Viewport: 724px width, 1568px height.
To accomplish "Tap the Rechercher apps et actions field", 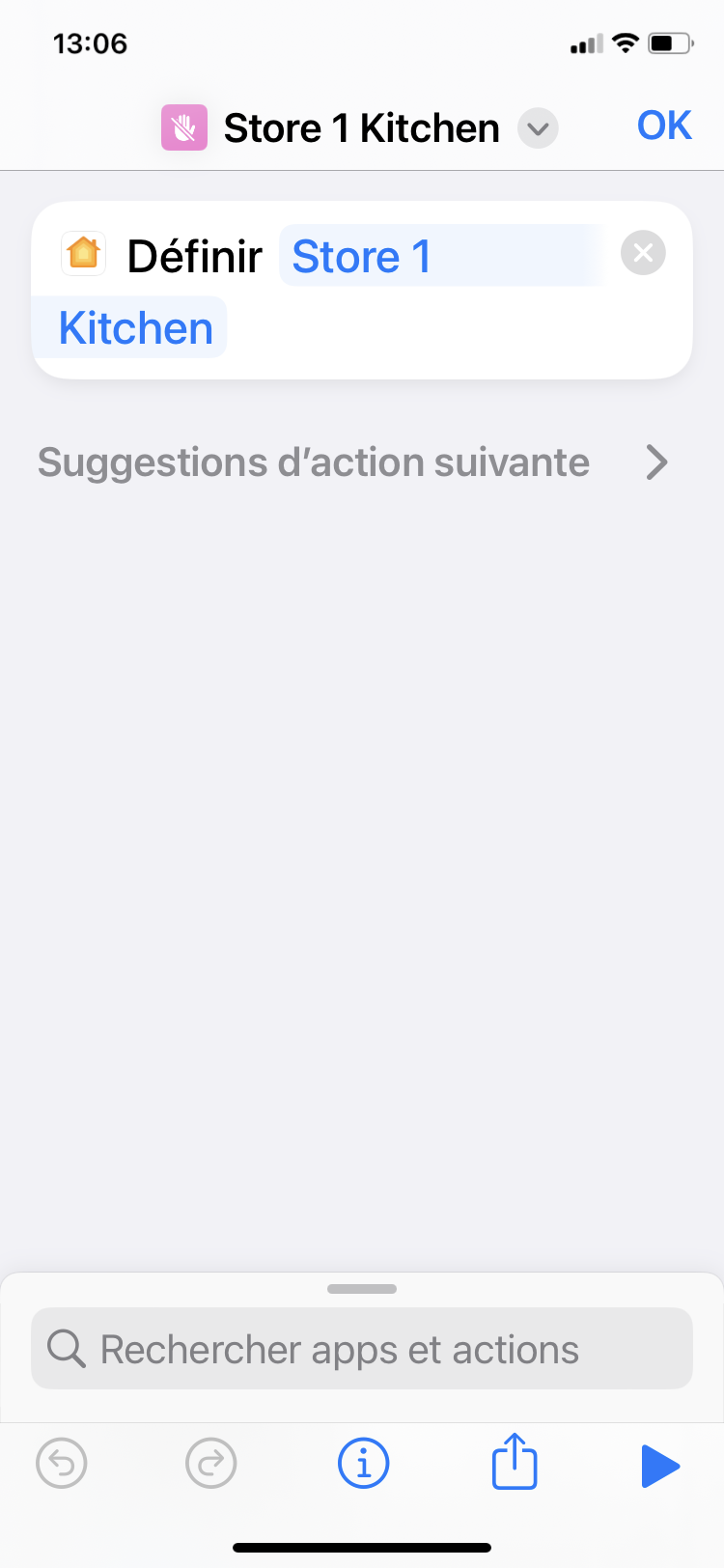I will click(362, 1349).
